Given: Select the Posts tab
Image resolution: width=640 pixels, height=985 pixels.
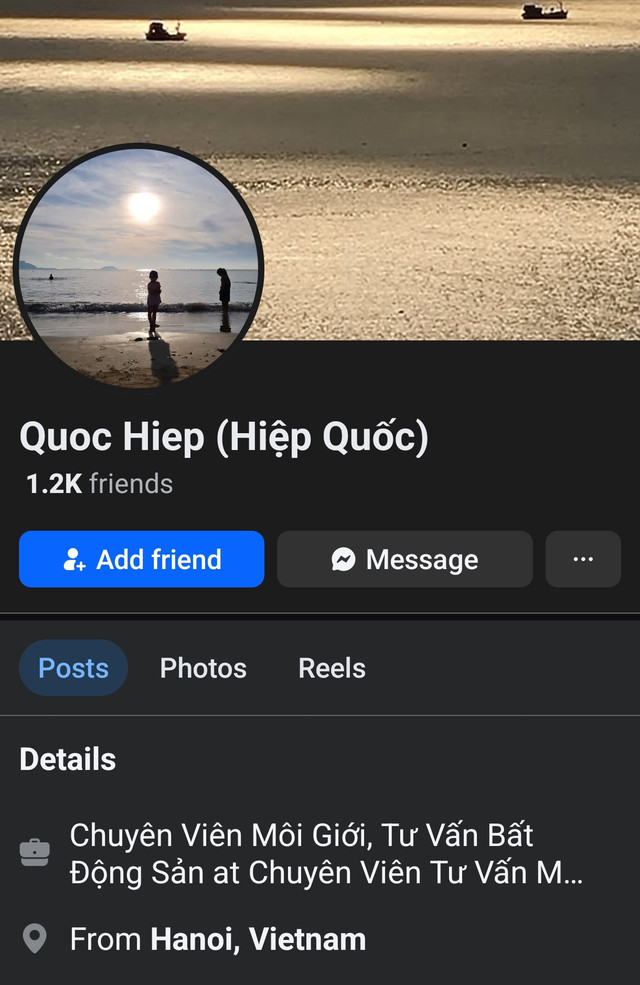Looking at the screenshot, I should (73, 668).
